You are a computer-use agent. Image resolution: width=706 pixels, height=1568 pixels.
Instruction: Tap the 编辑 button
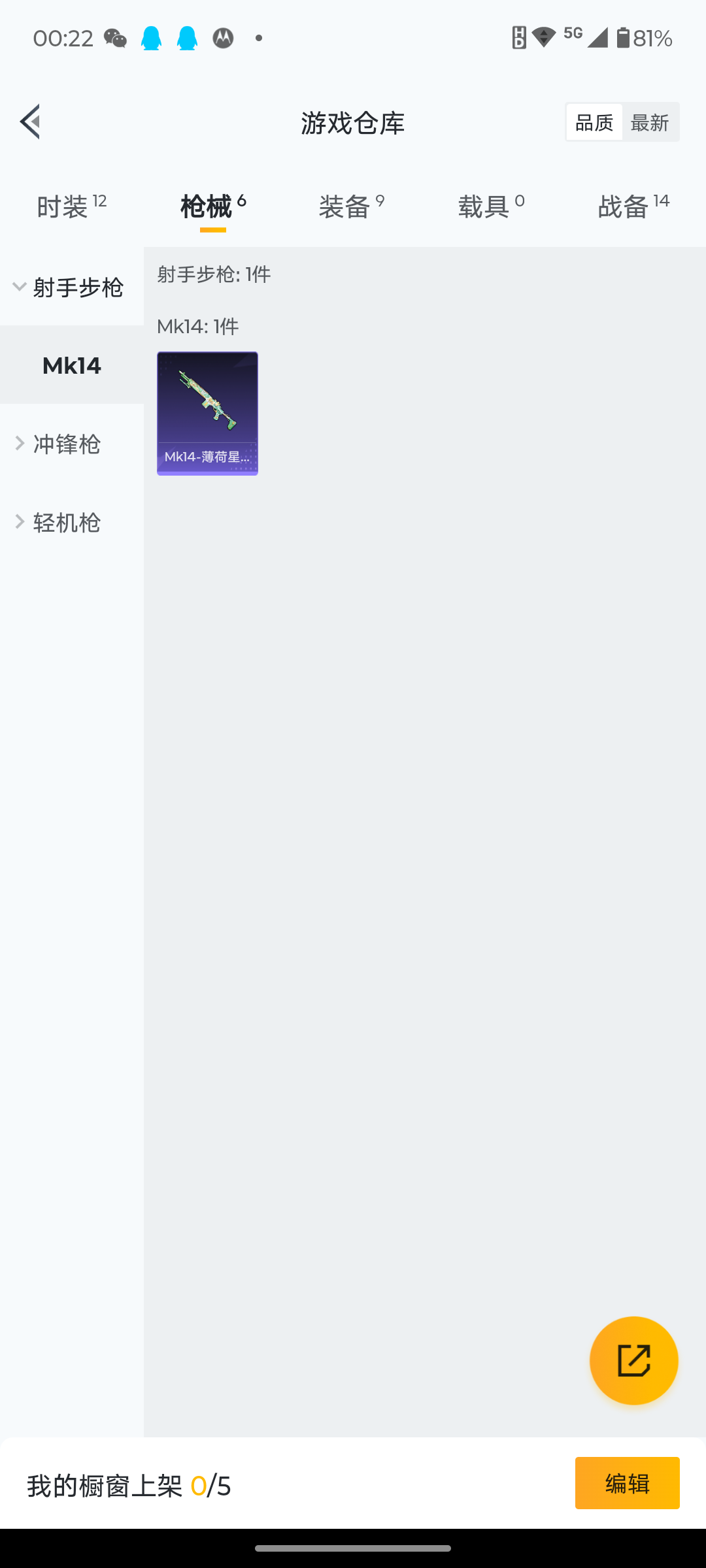[x=627, y=1483]
